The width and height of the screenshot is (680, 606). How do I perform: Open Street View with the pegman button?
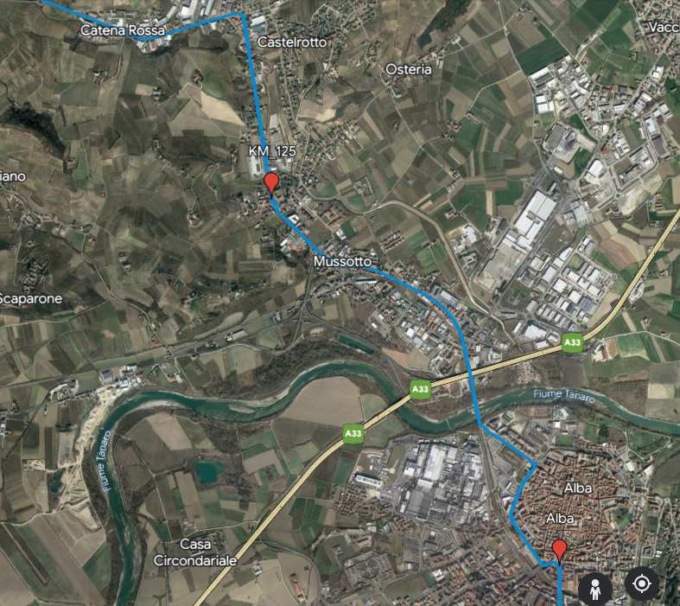point(597,587)
